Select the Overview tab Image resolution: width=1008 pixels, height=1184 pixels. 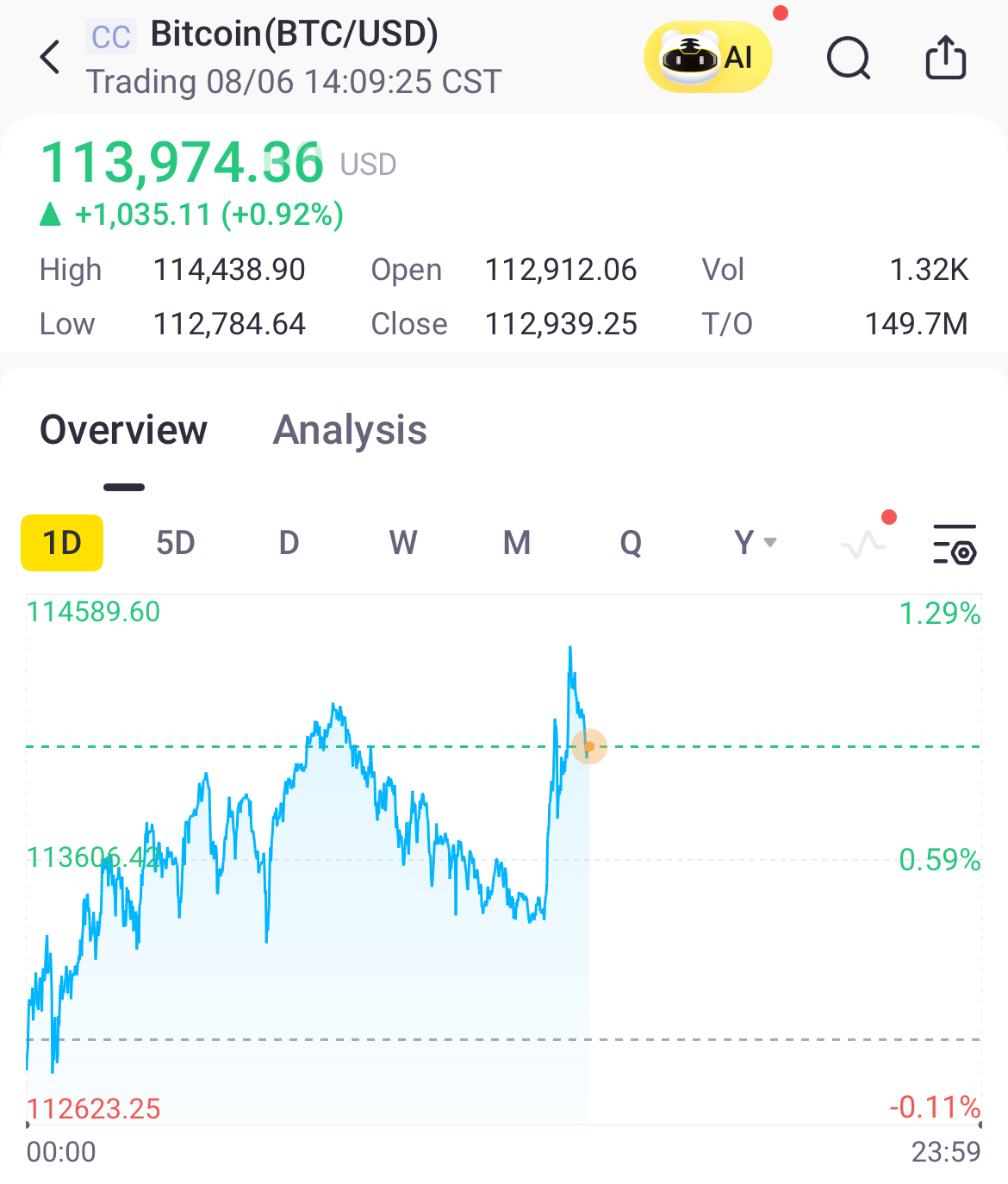coord(124,430)
